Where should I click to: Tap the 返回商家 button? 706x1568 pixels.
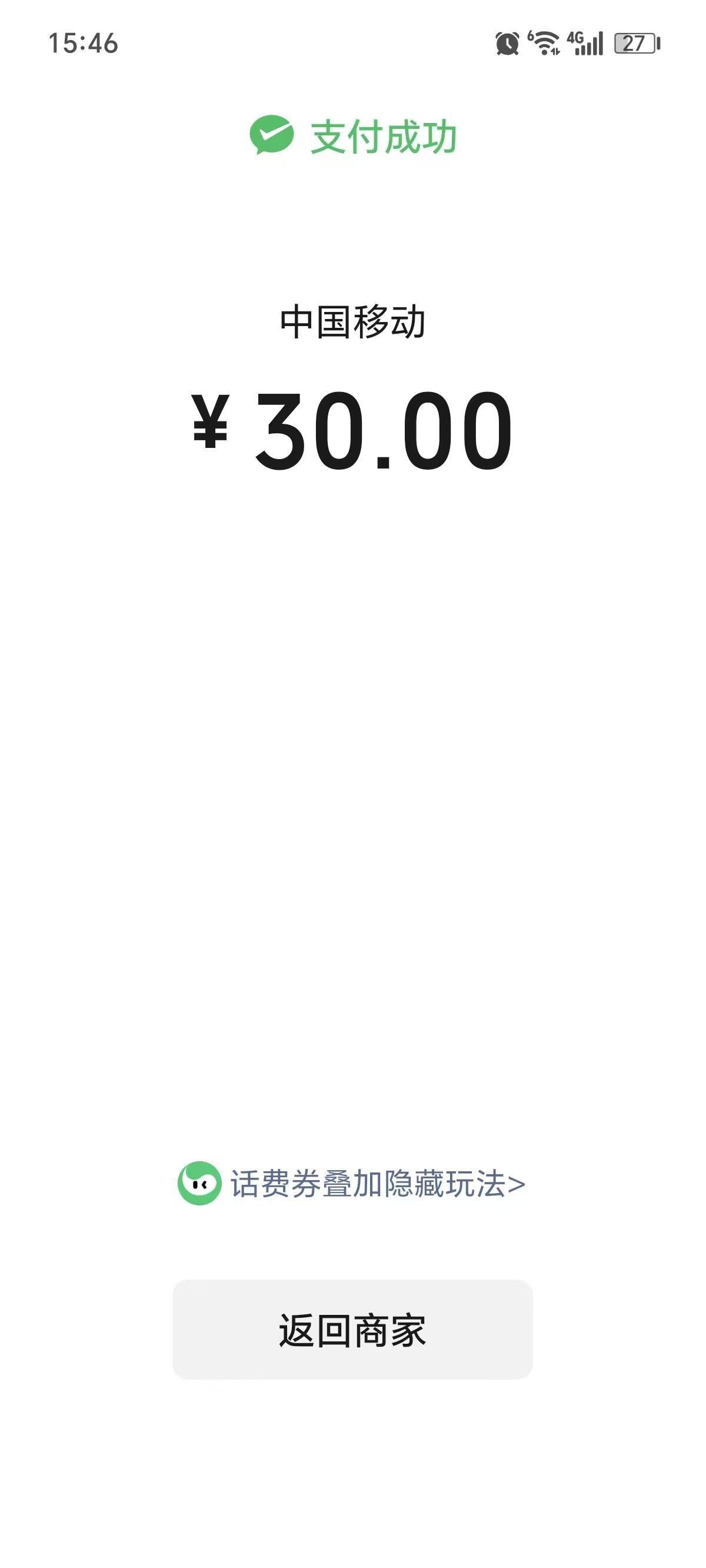click(352, 1330)
